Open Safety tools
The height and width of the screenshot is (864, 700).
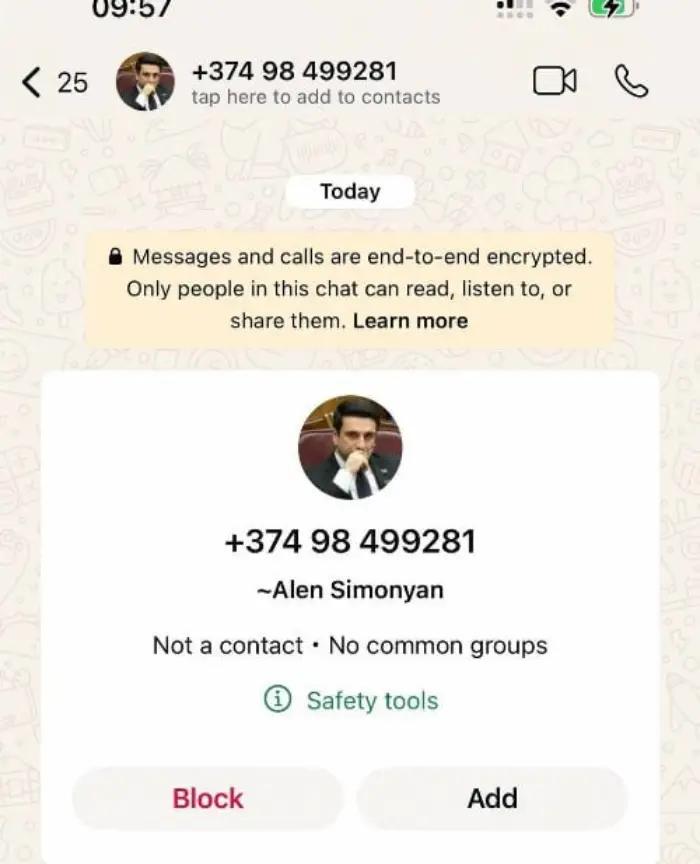point(352,701)
